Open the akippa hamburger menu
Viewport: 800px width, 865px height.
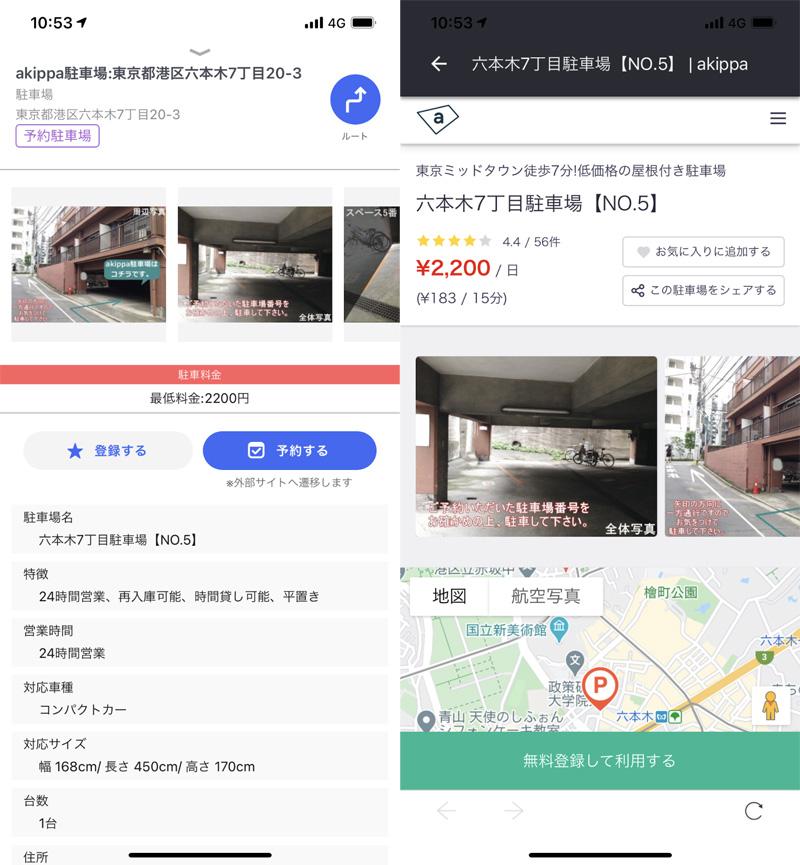tap(778, 119)
